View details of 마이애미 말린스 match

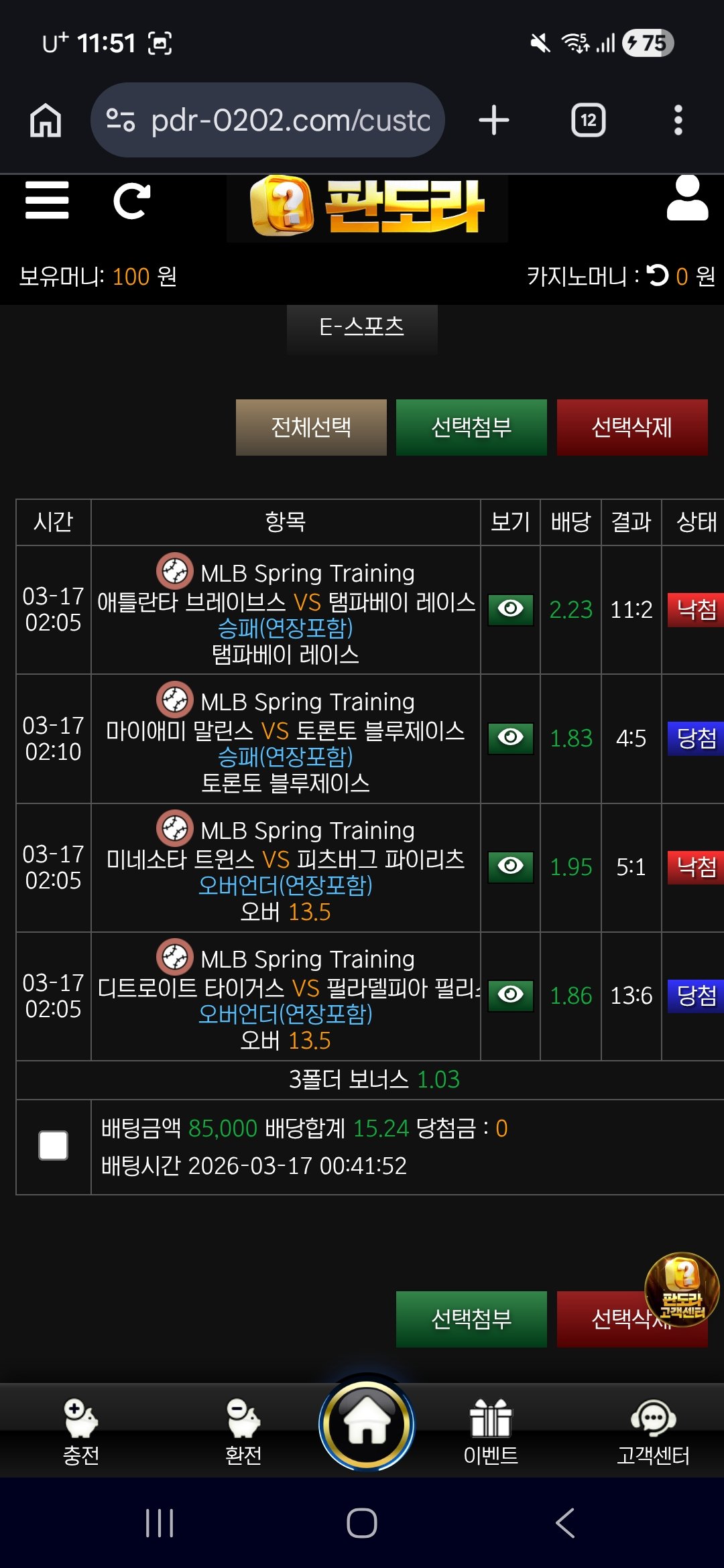click(510, 738)
